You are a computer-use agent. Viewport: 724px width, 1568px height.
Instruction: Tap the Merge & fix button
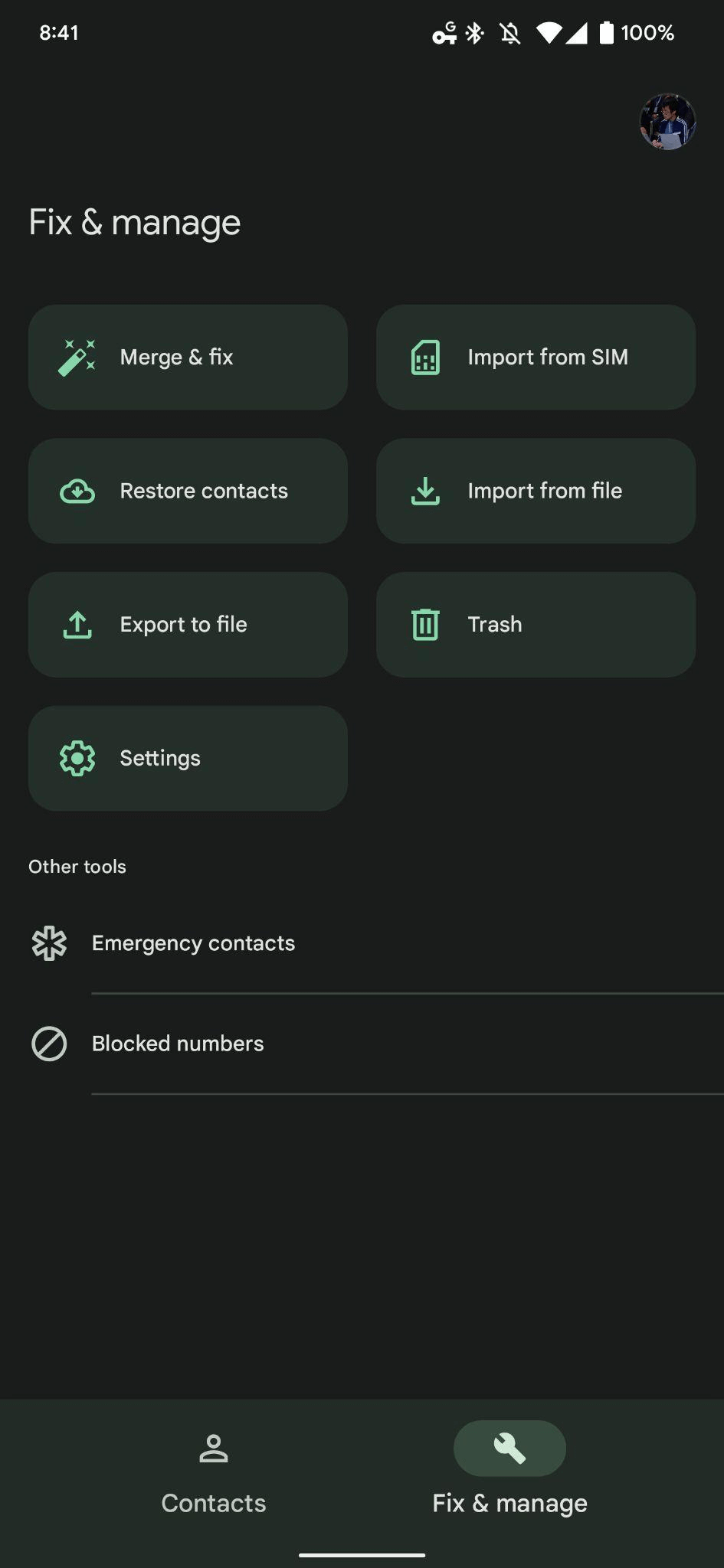188,357
